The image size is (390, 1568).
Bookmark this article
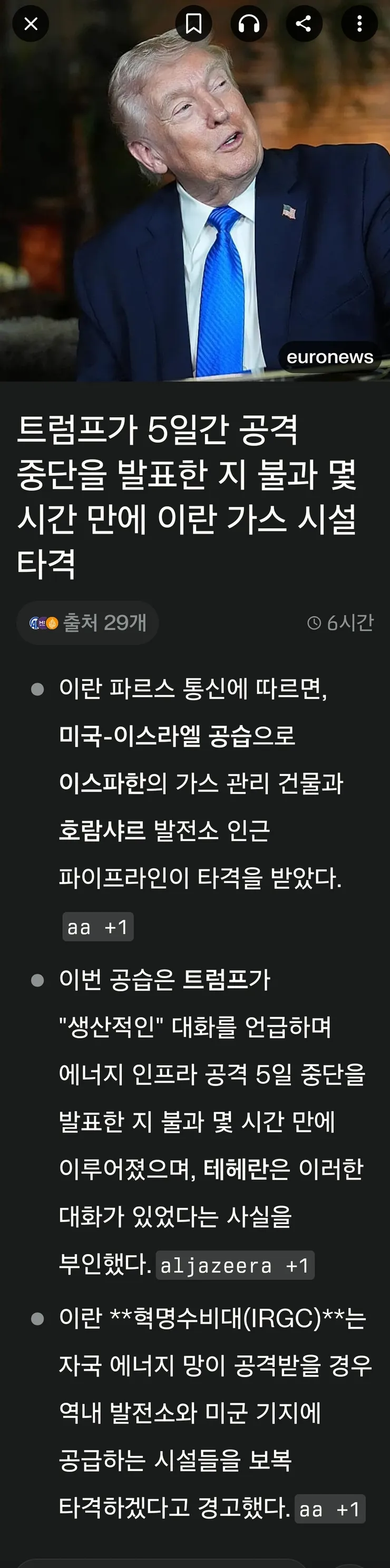coord(193,24)
